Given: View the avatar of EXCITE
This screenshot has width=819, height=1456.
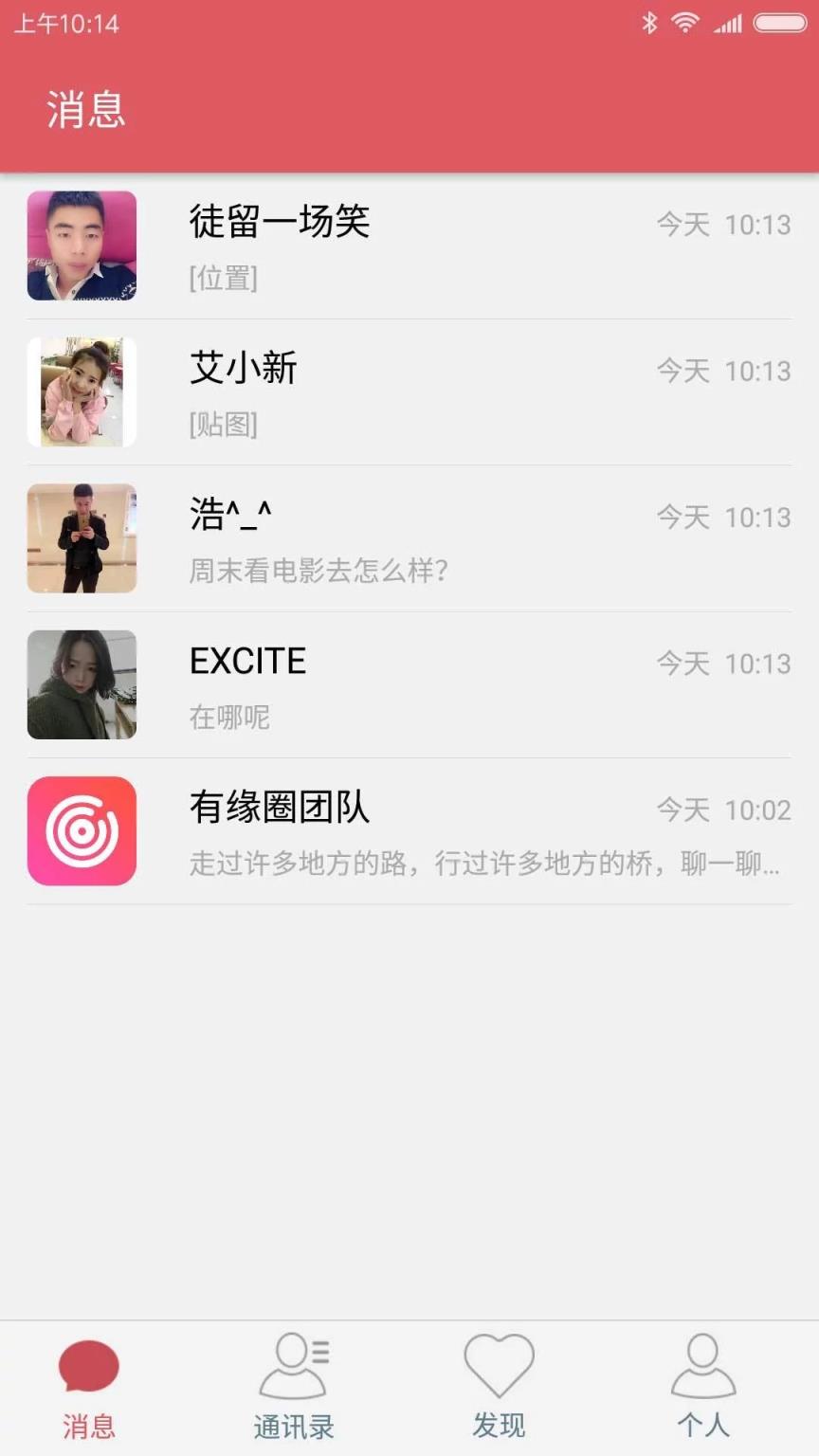Looking at the screenshot, I should [x=82, y=683].
